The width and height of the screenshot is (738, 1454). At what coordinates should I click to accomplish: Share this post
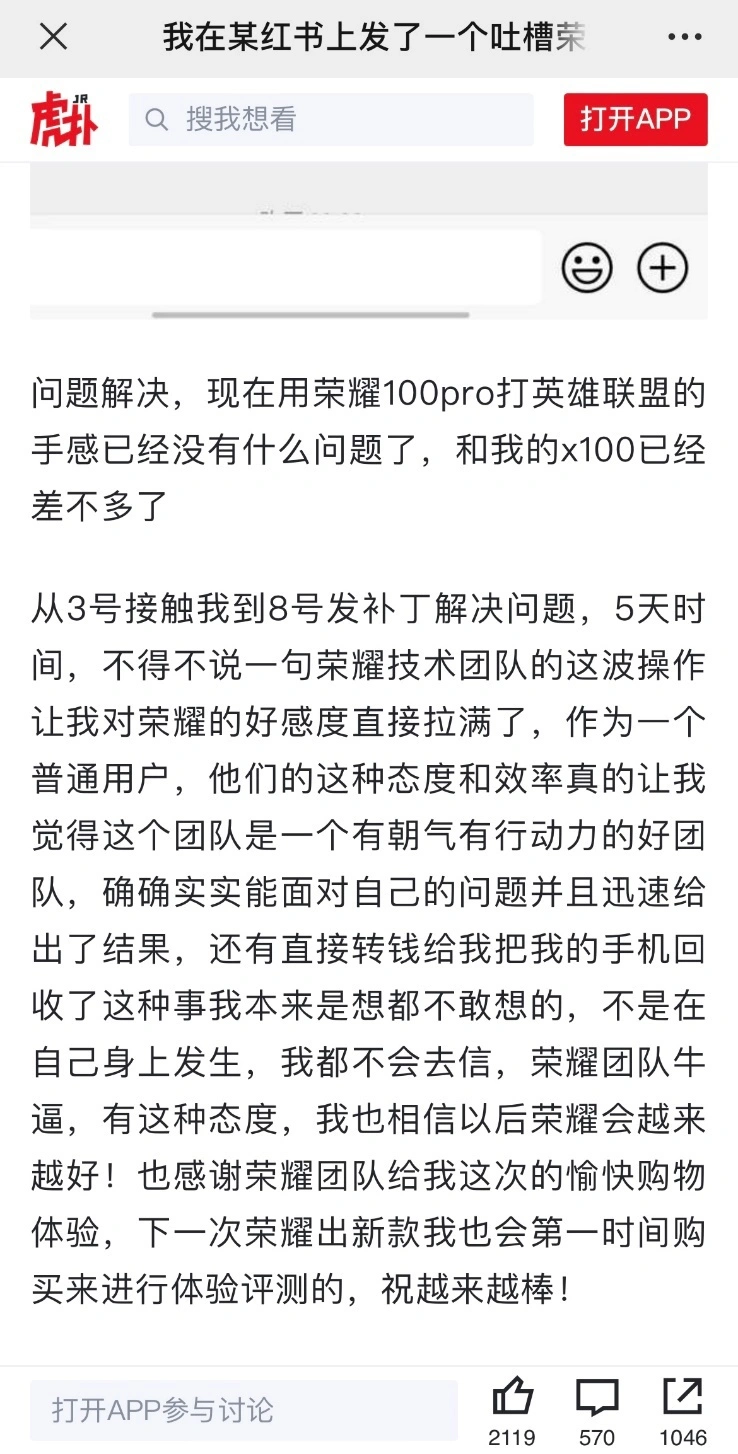[683, 1398]
